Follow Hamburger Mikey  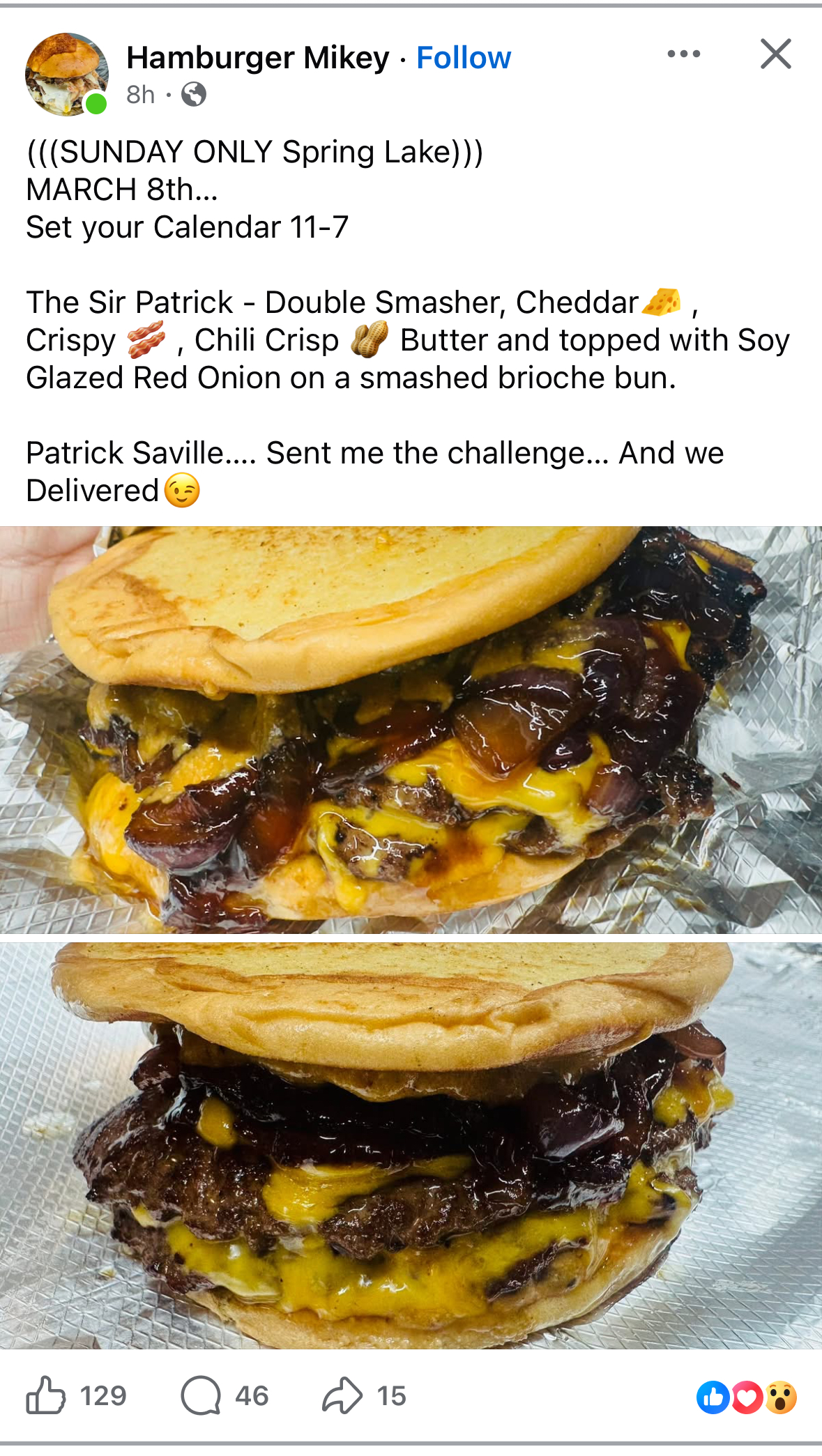464,58
